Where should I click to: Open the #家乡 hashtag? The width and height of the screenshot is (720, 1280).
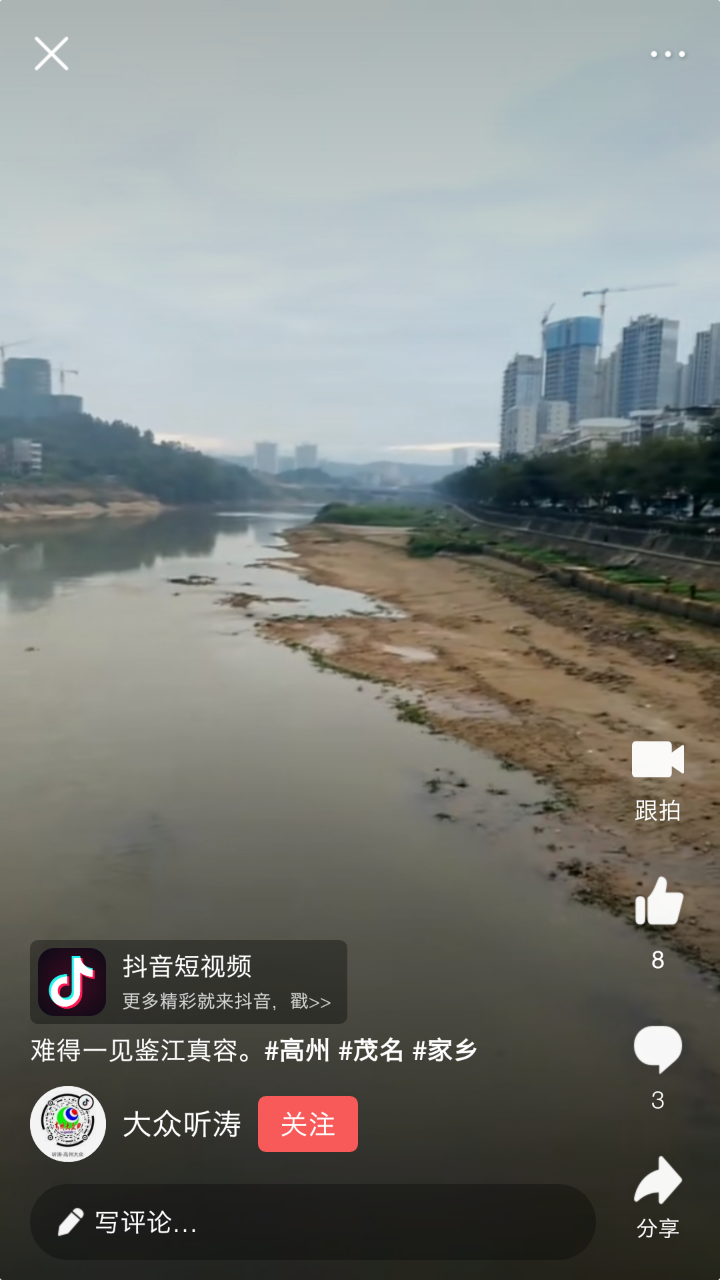point(445,1050)
